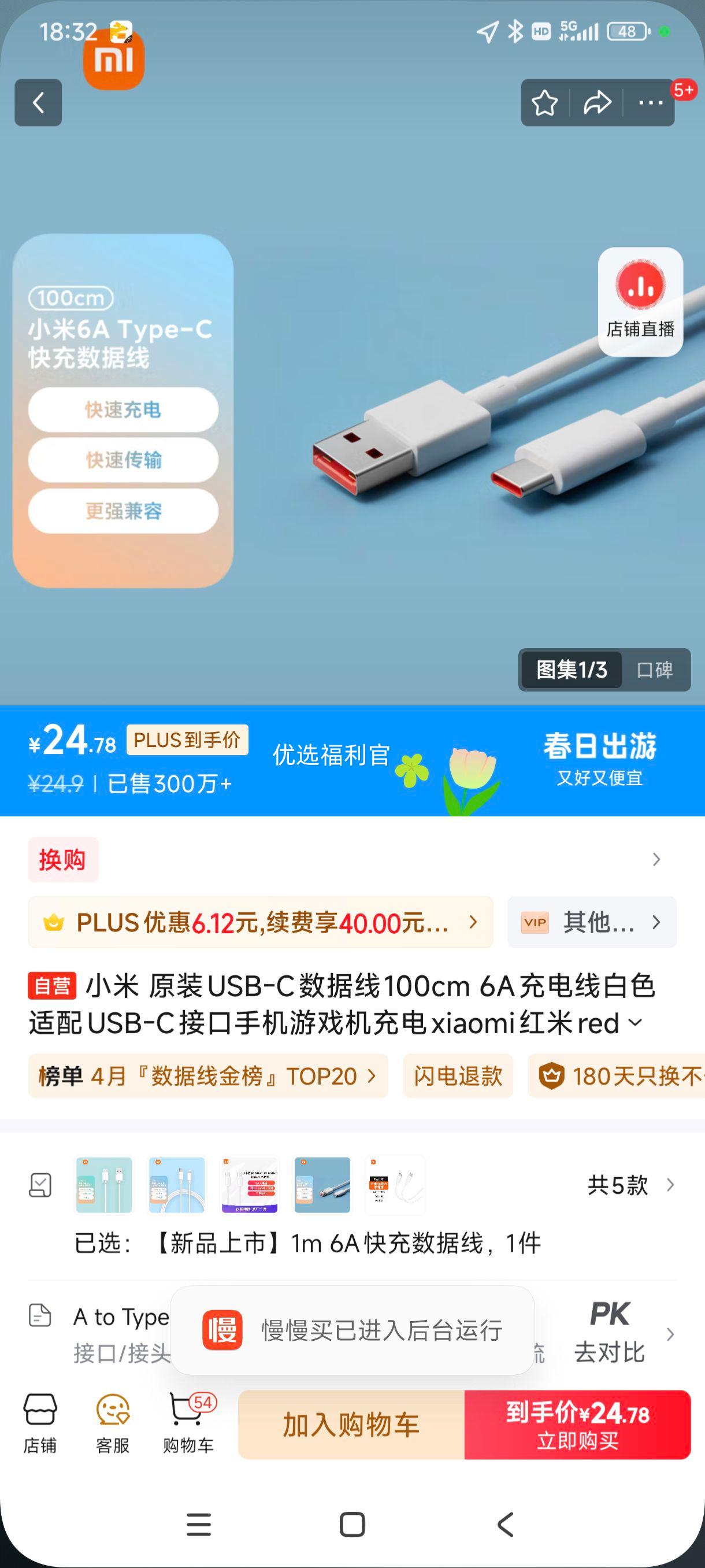Open the 数据线金榜 TOP20 ranking link
The width and height of the screenshot is (705, 1568).
(207, 1076)
